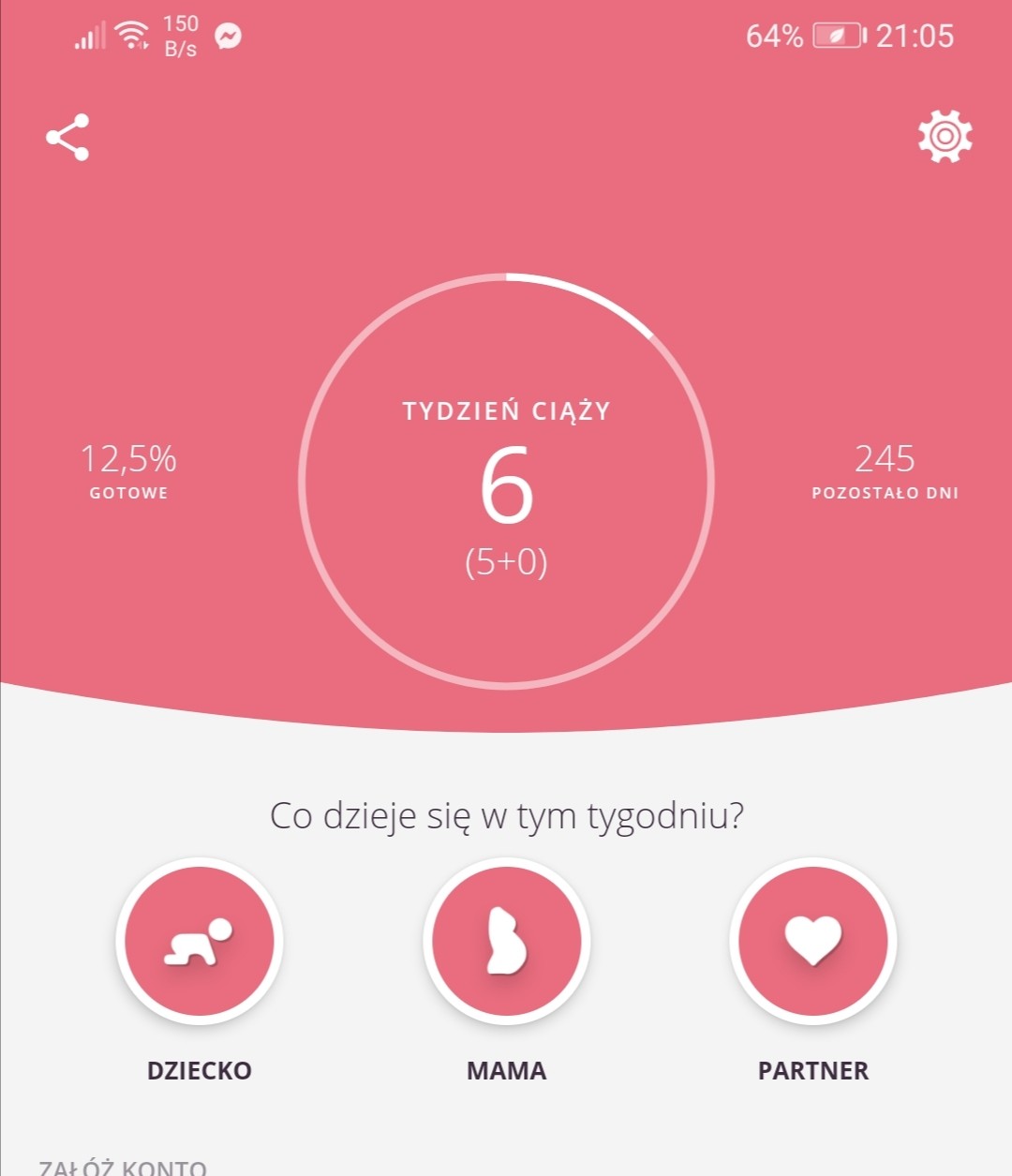
Task: Open the Dziecko weekly info
Action: click(x=200, y=940)
